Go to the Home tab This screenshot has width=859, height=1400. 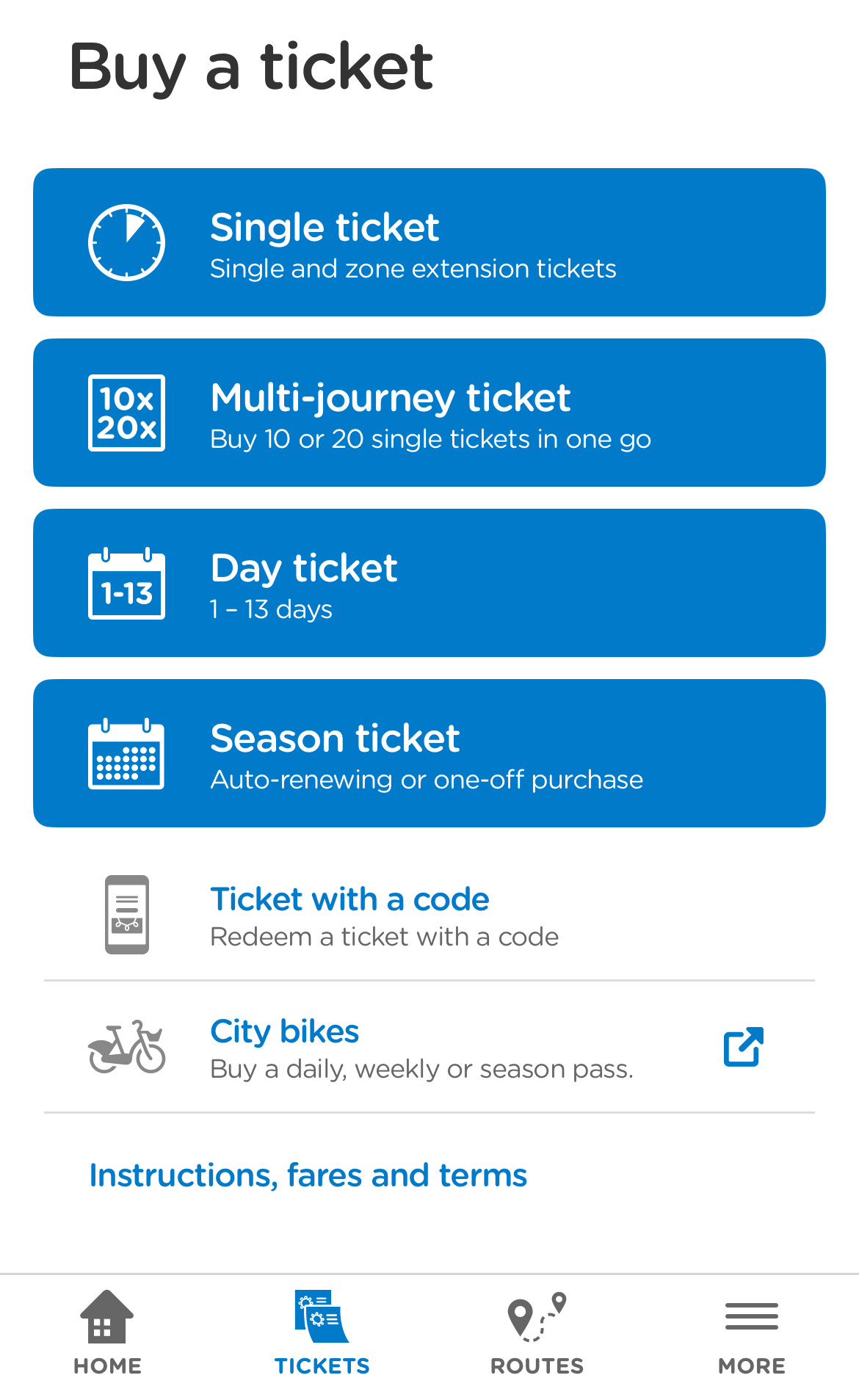(107, 1333)
